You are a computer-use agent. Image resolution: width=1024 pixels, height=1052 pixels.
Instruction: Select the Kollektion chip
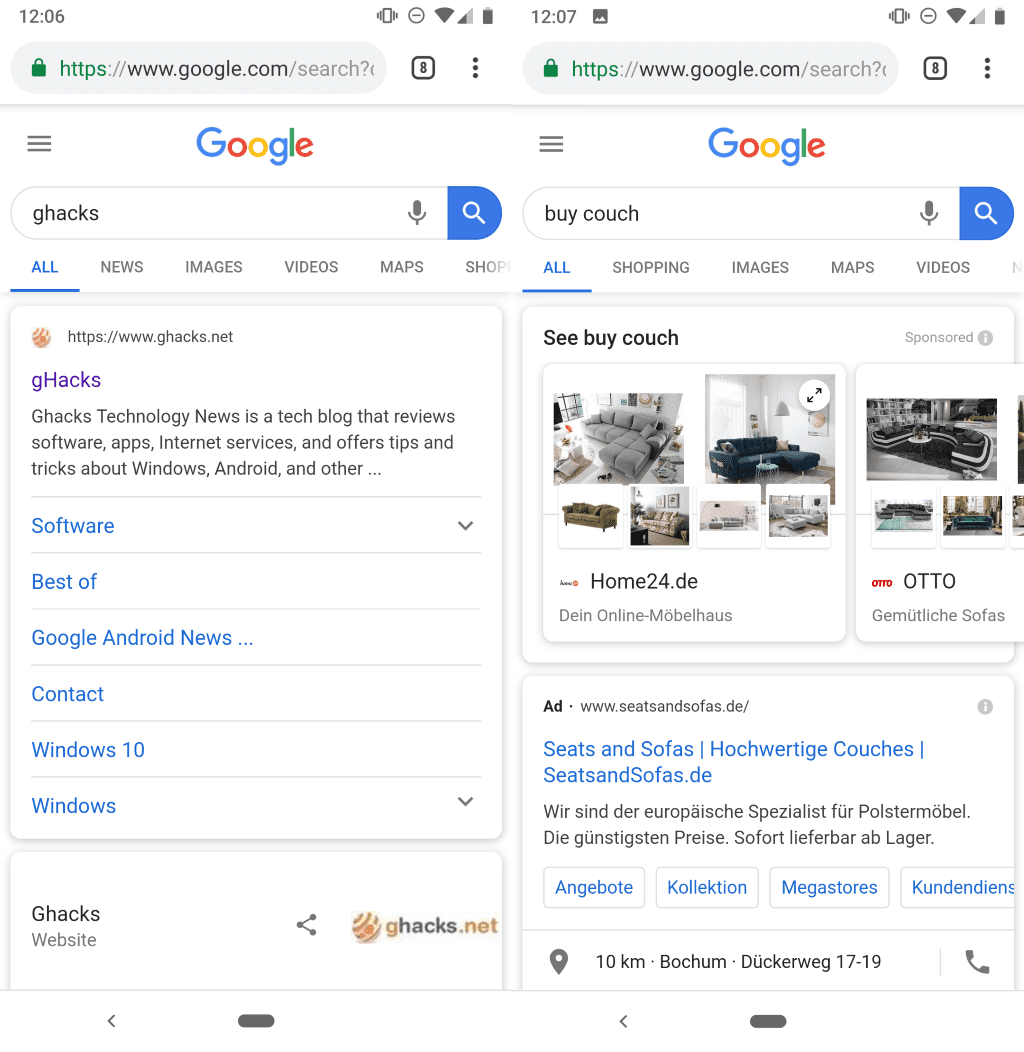click(707, 887)
